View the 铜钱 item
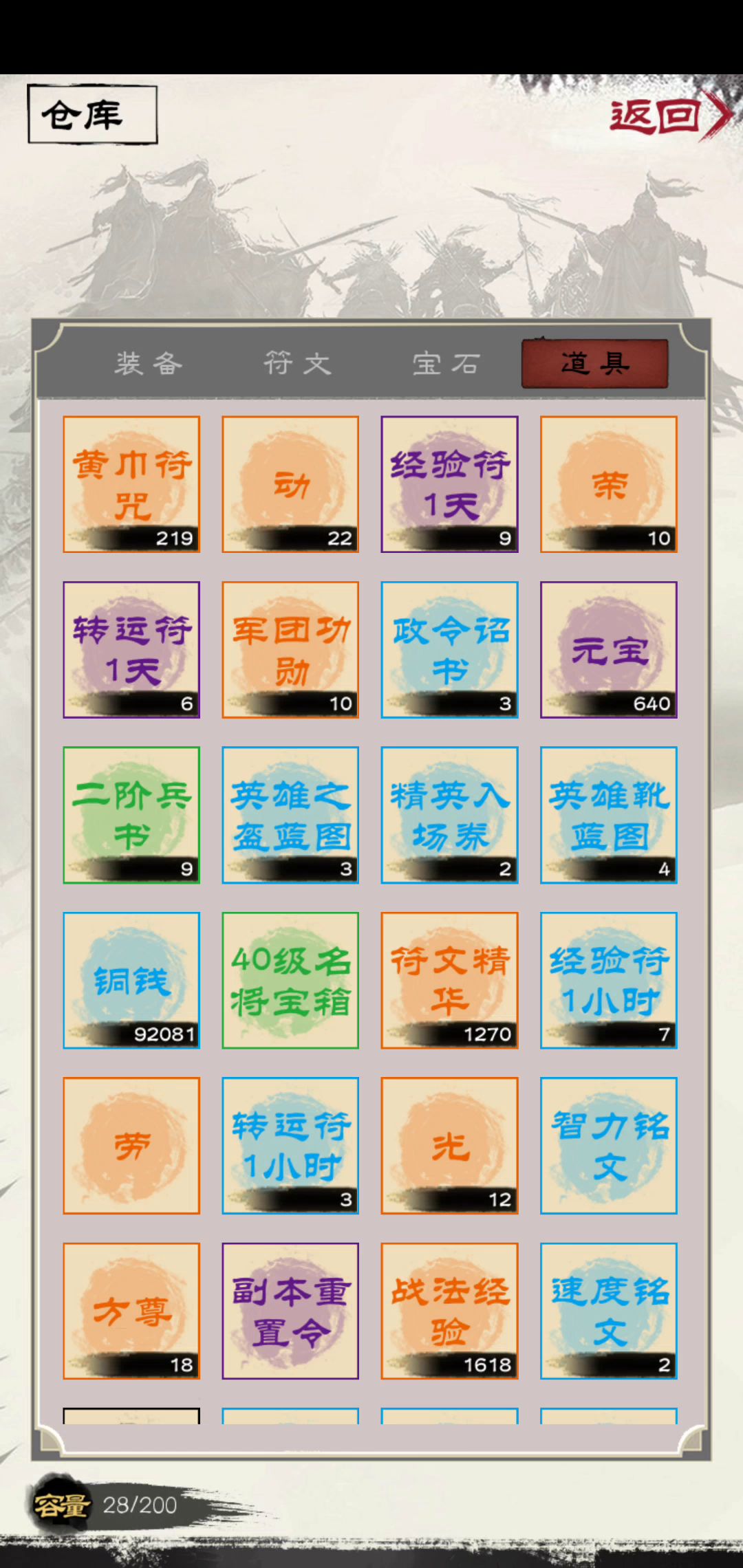The height and width of the screenshot is (1568, 743). [131, 980]
